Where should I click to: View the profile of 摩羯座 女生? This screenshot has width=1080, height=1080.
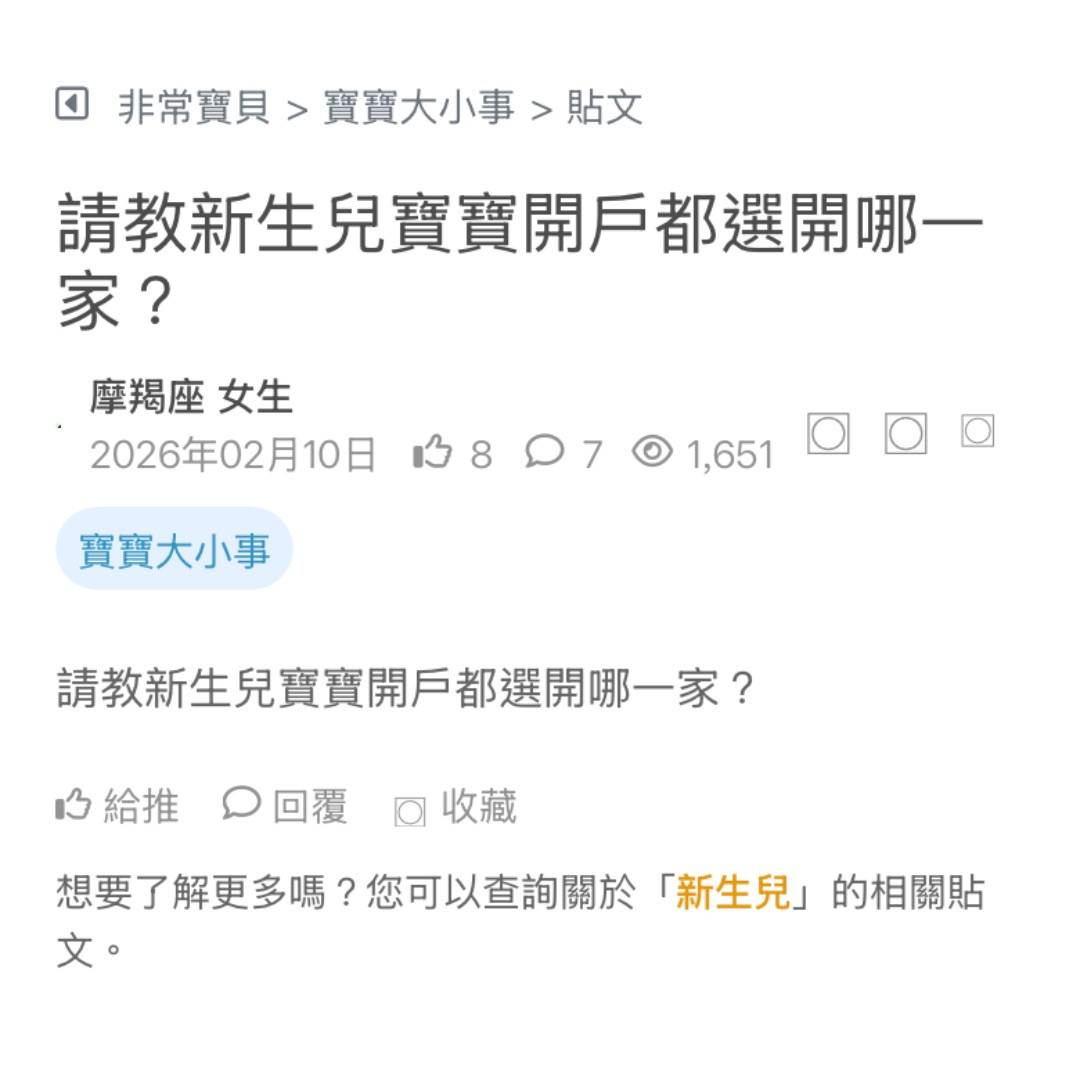191,398
